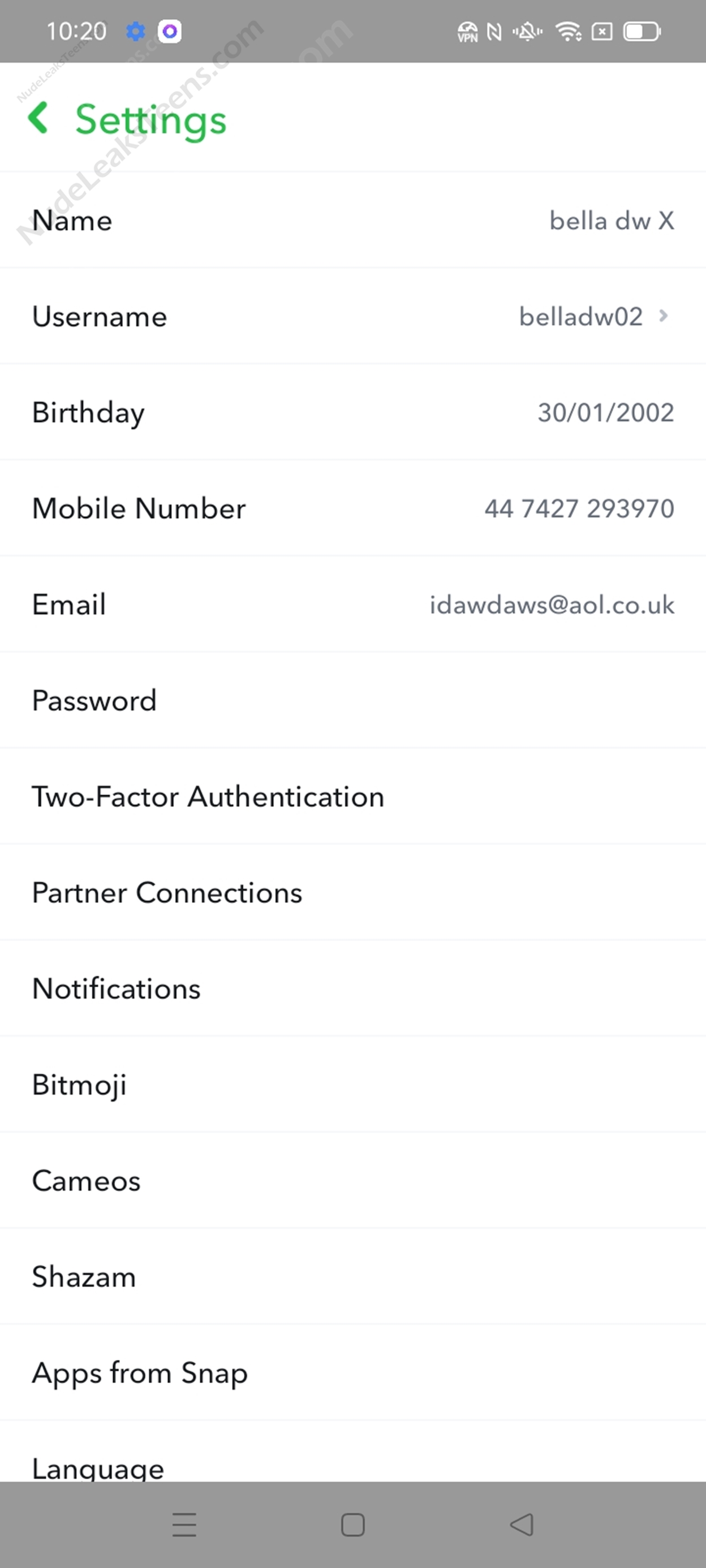Viewport: 706px width, 1568px height.
Task: Open the Username row
Action: coord(352,316)
